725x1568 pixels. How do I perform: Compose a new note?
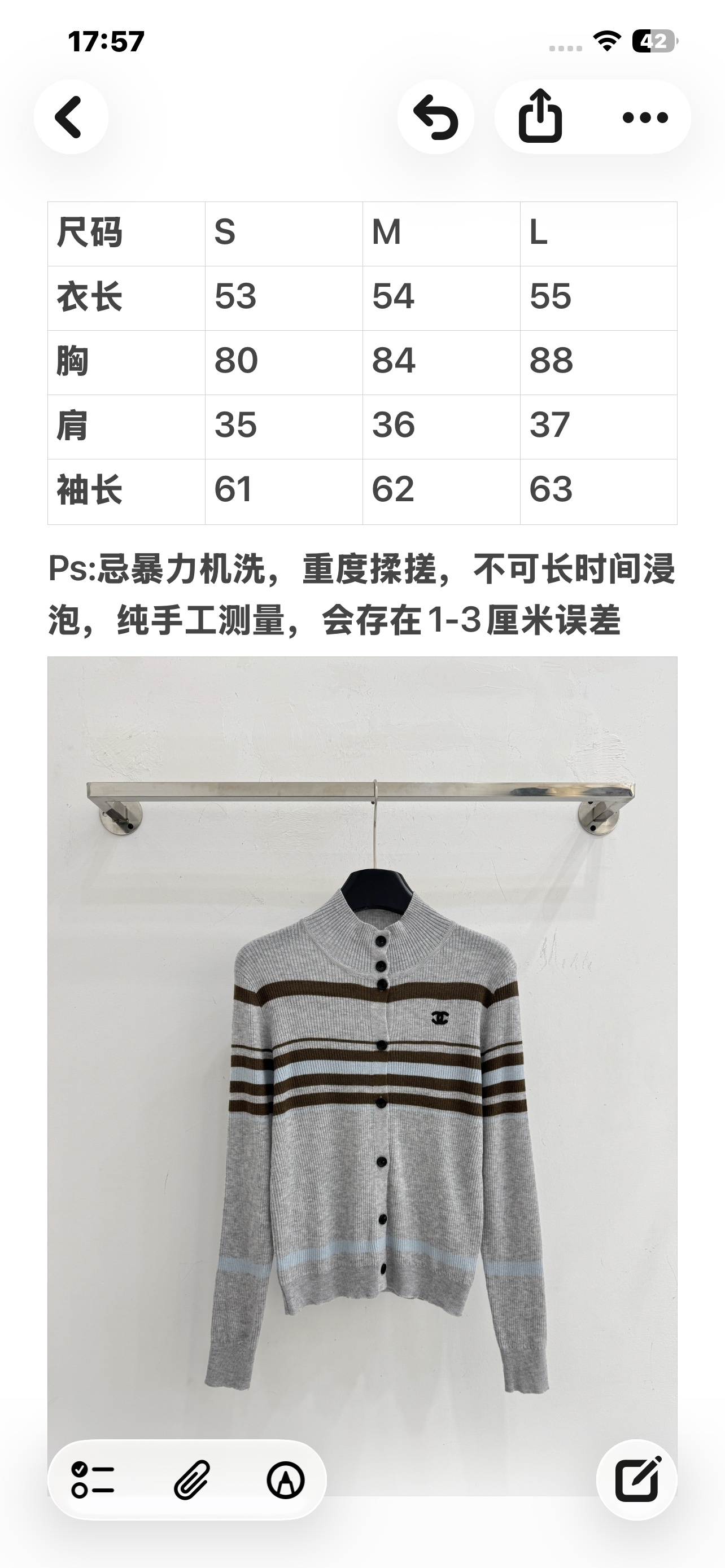pyautogui.click(x=637, y=1480)
